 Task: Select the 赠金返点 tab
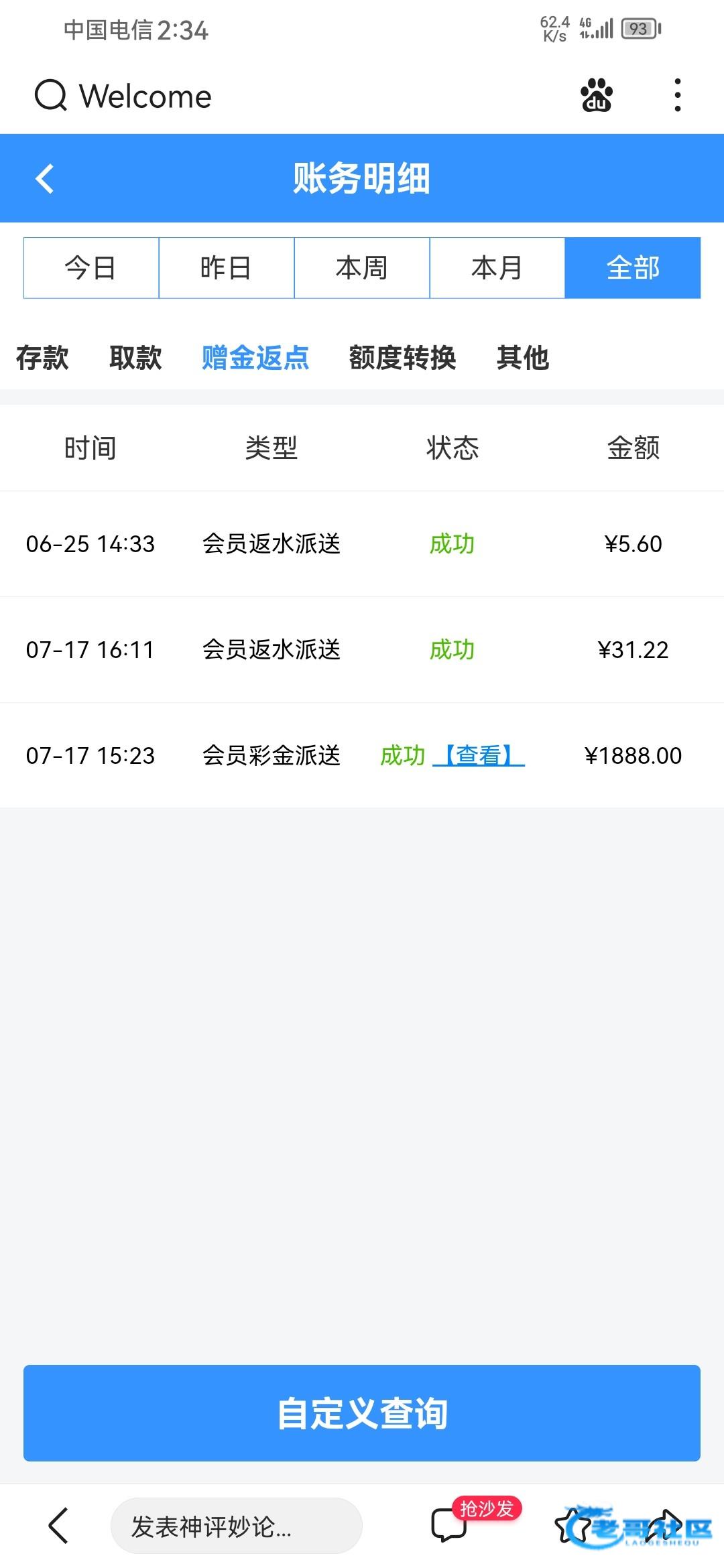point(255,358)
